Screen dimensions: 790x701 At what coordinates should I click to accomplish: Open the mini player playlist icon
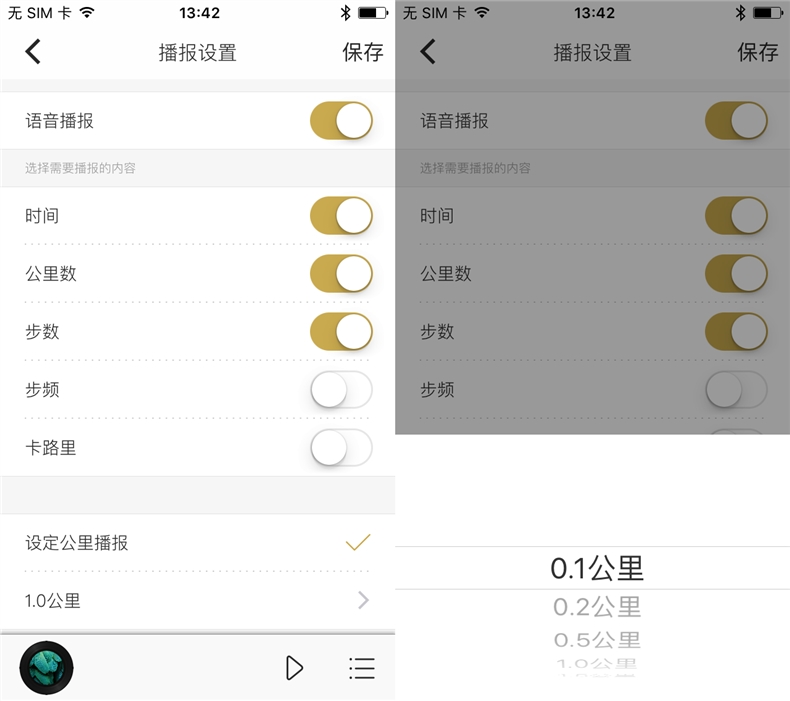[362, 668]
